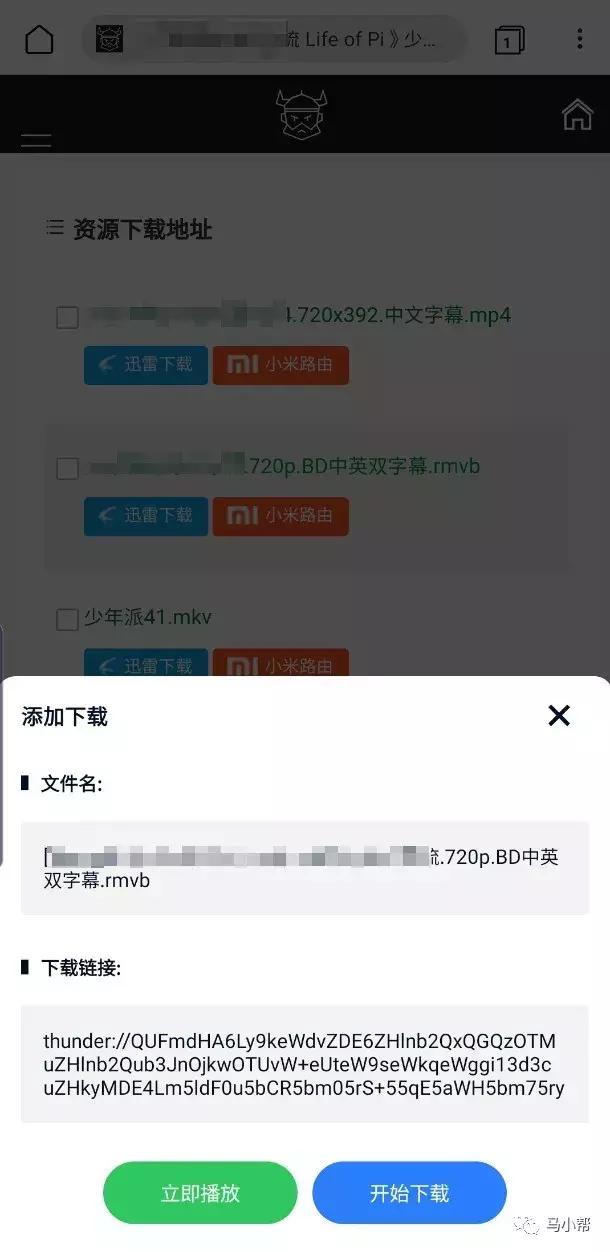Edit the 下载链接 thunder link field
This screenshot has width=610, height=1252.
pyautogui.click(x=304, y=1064)
